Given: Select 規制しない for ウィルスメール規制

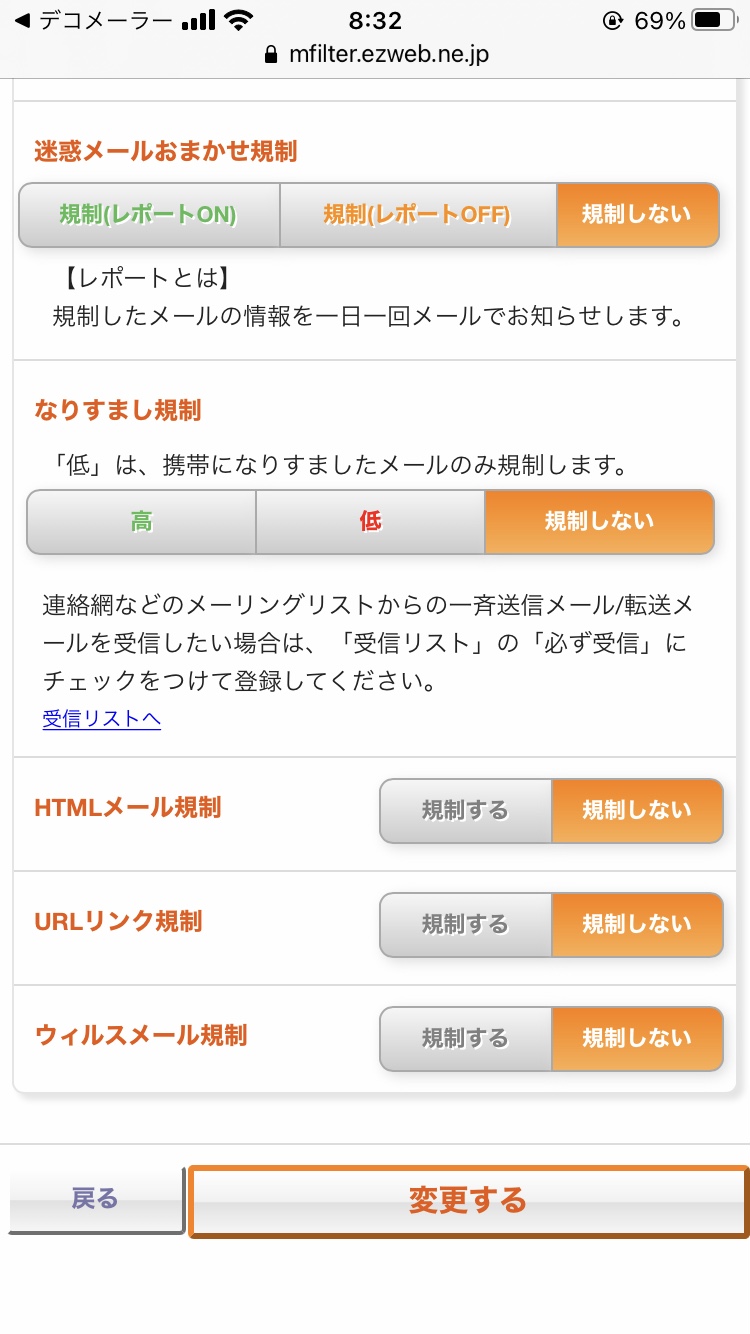Looking at the screenshot, I should [x=637, y=1038].
